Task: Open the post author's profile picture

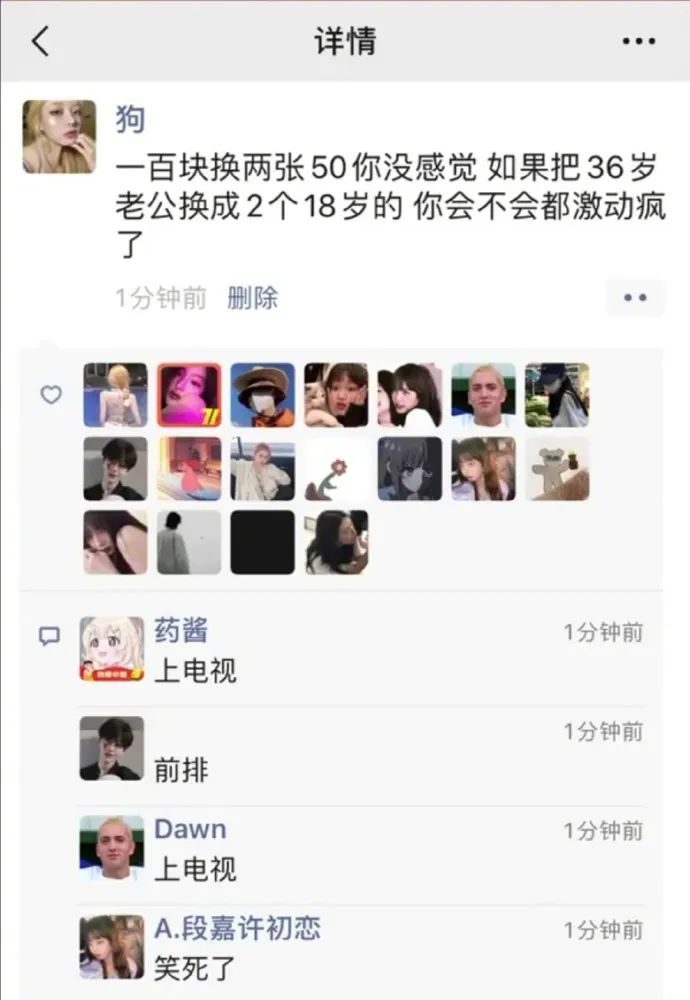Action: tap(59, 137)
